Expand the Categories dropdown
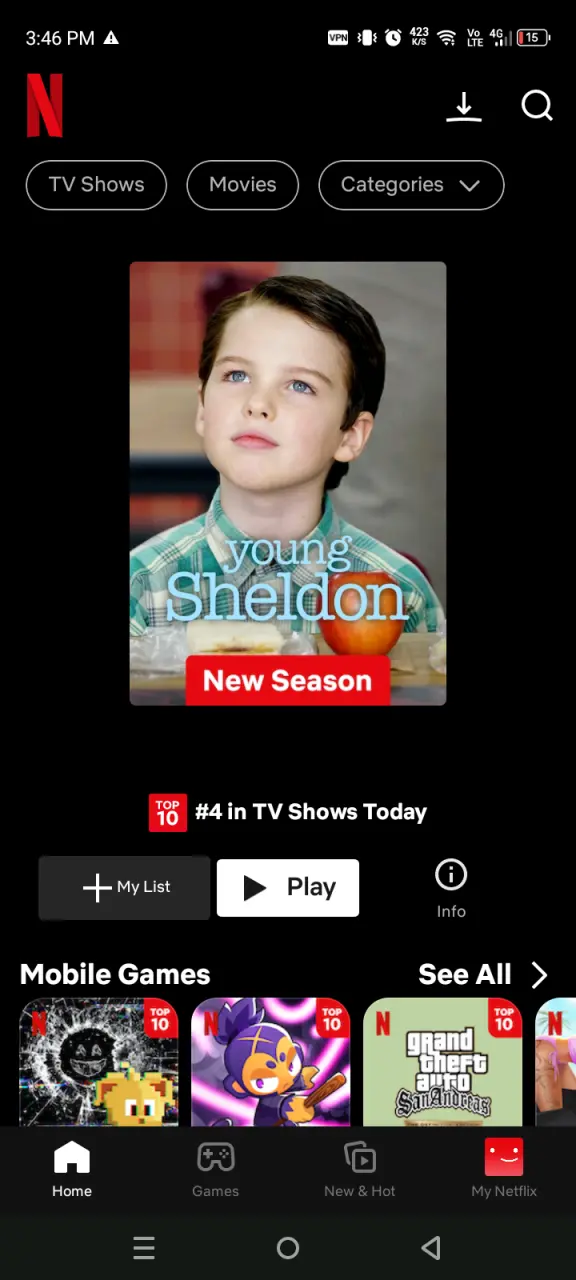576x1280 pixels. click(411, 185)
